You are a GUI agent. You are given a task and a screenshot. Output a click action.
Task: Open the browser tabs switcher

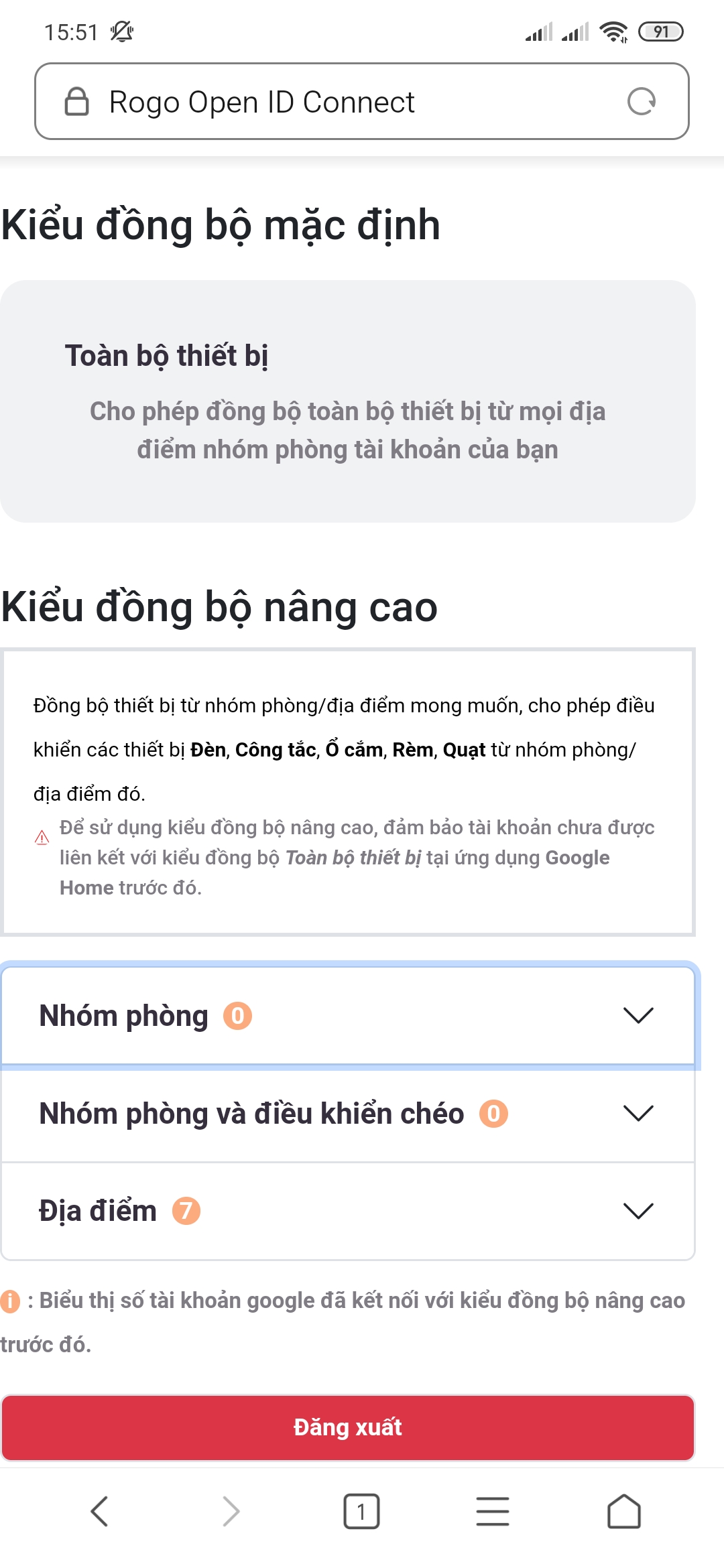[x=361, y=1511]
